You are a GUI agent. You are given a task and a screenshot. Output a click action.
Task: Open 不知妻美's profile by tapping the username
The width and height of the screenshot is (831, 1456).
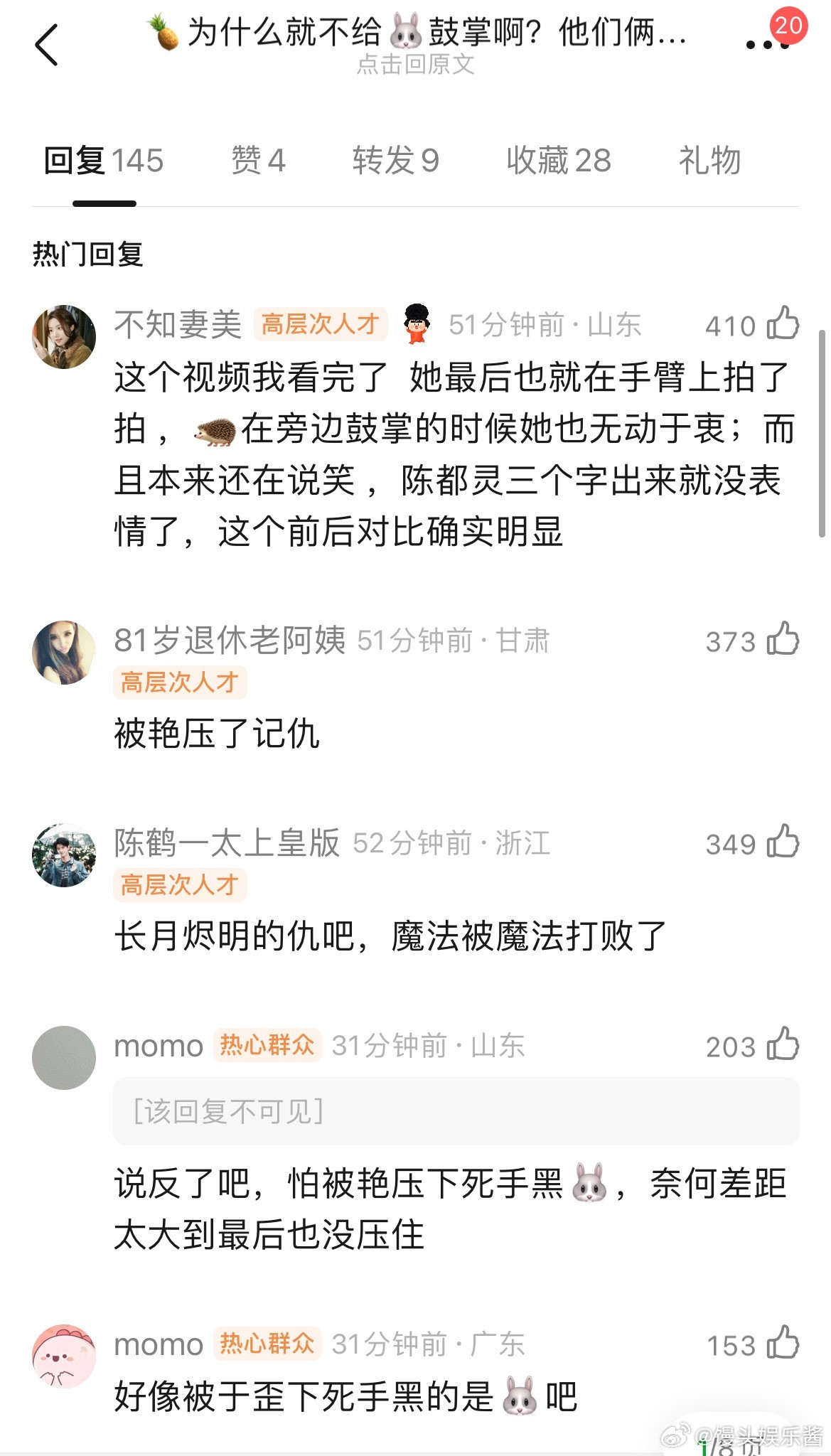tap(174, 323)
